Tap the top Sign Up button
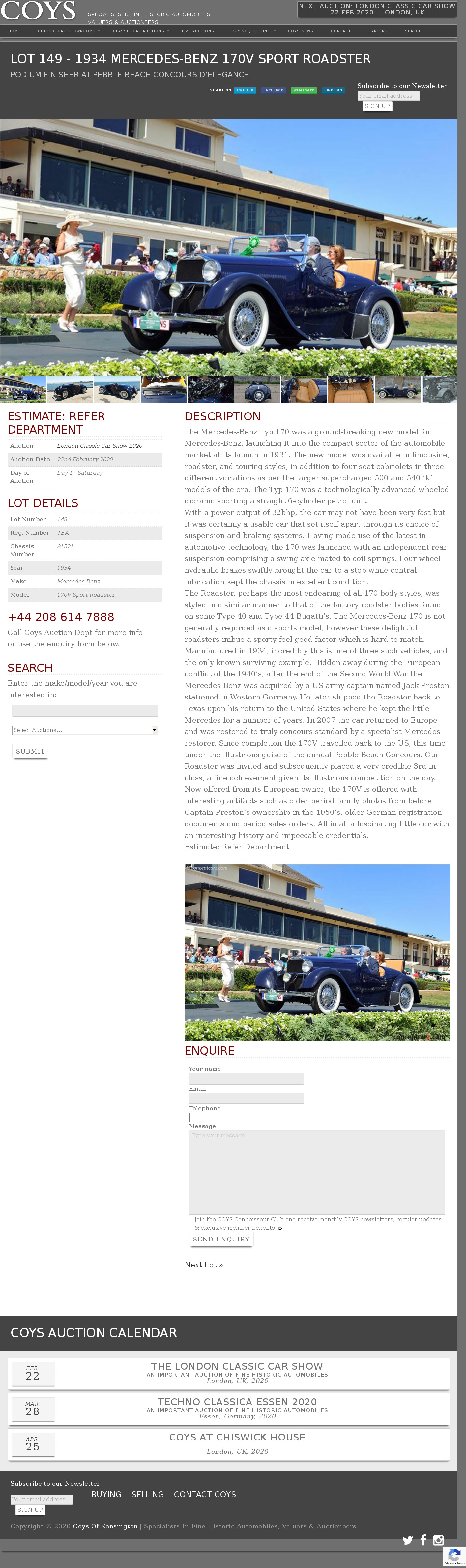Viewport: 466px width, 1568px height. tap(377, 106)
